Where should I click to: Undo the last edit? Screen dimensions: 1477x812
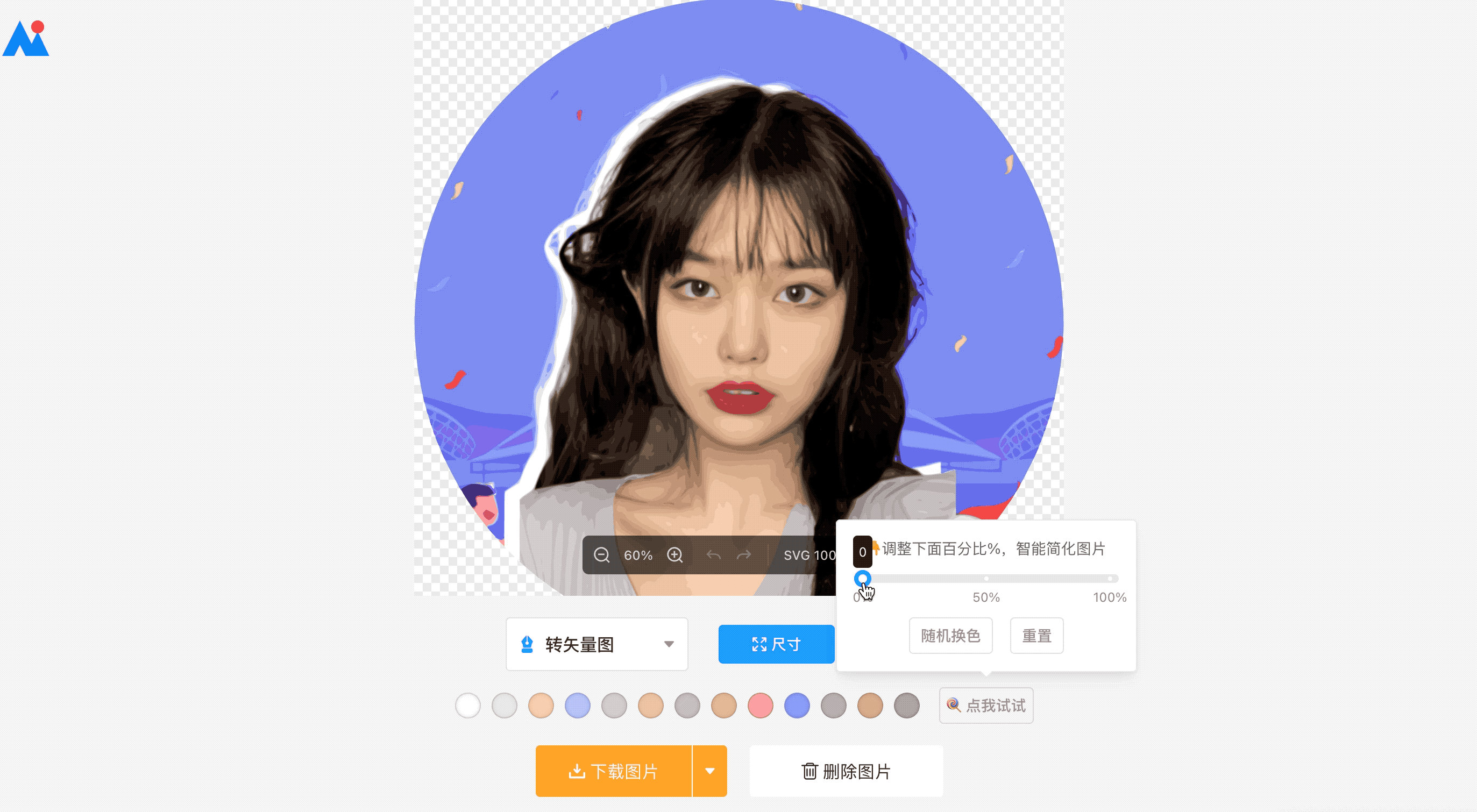pyautogui.click(x=713, y=555)
